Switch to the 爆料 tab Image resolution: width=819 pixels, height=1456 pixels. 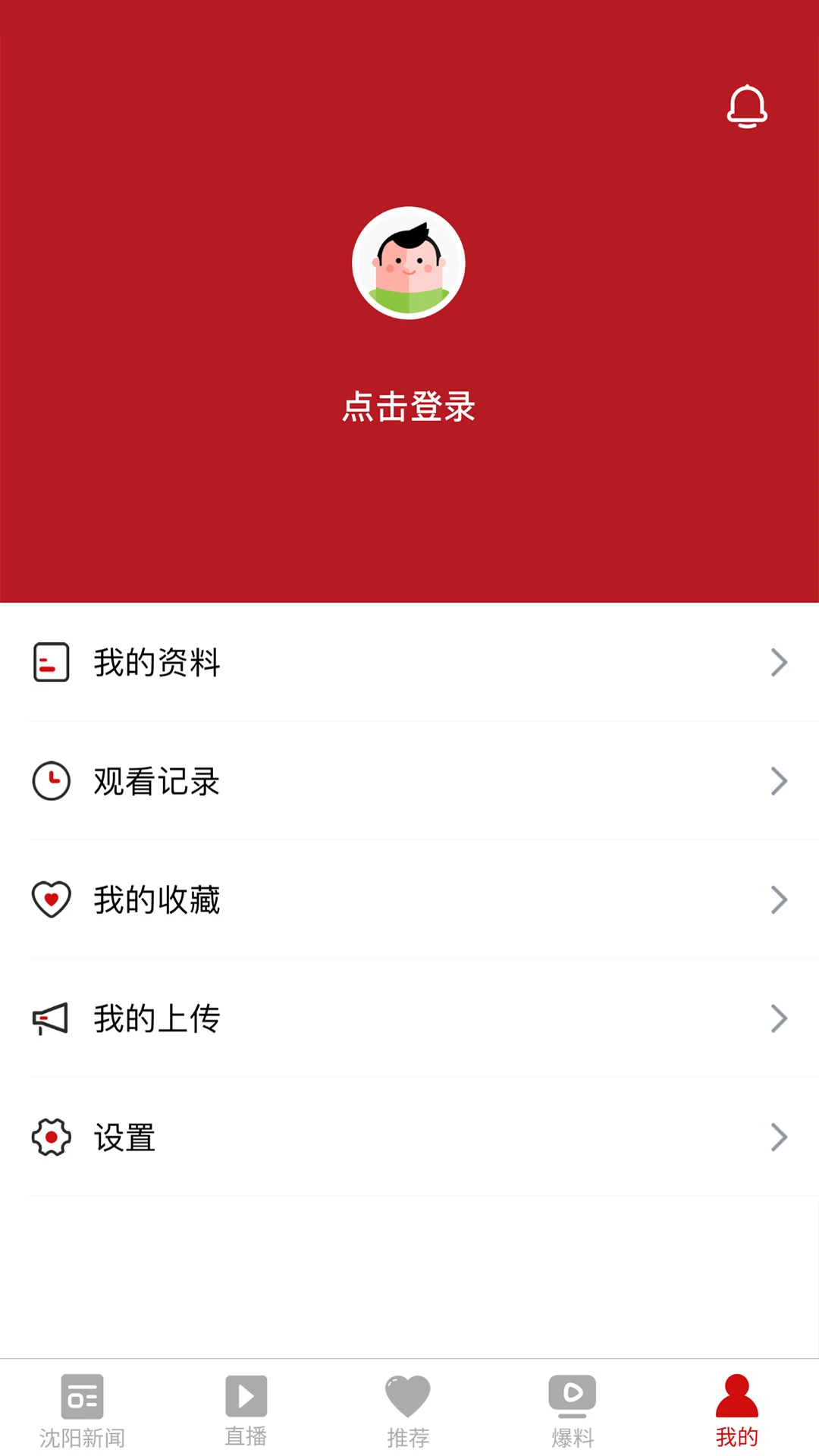(573, 1410)
